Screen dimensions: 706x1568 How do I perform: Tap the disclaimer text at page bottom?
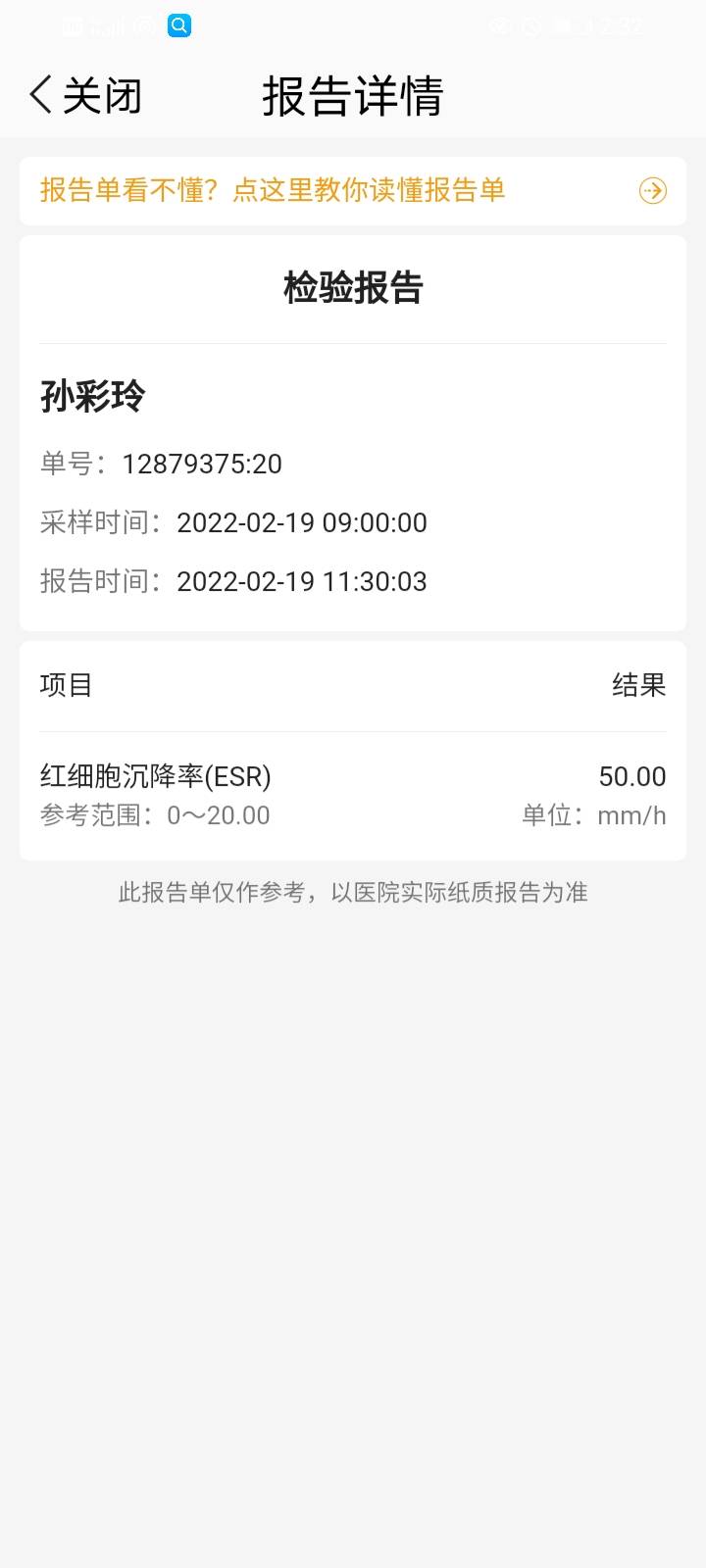tap(353, 892)
